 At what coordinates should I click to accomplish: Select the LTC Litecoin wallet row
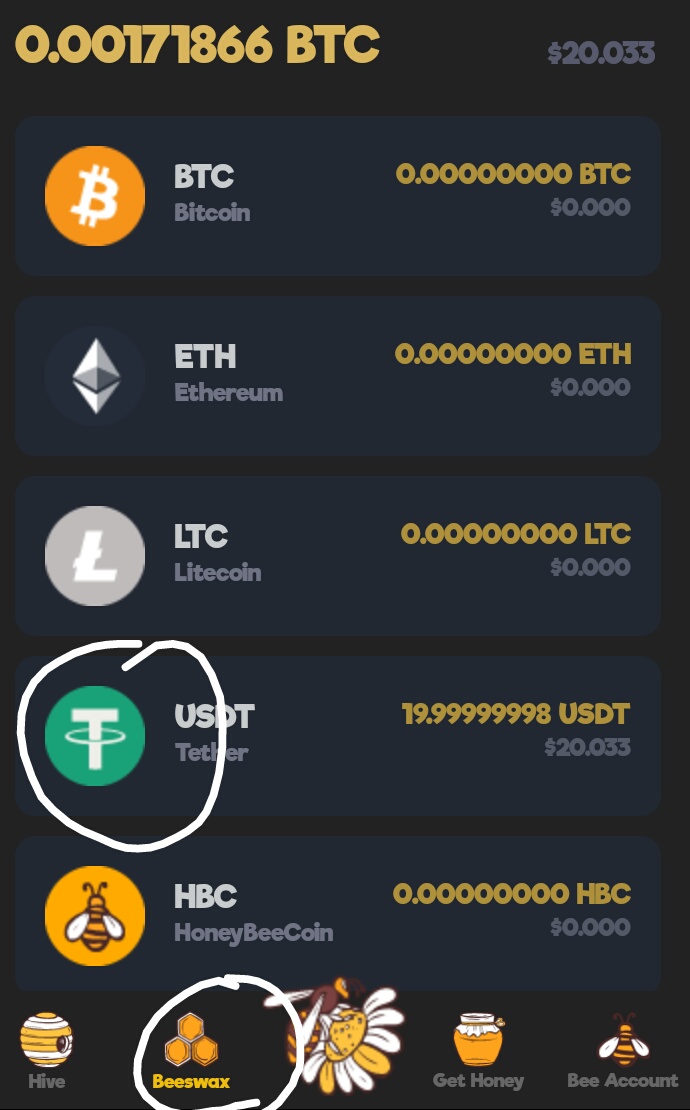(337, 555)
